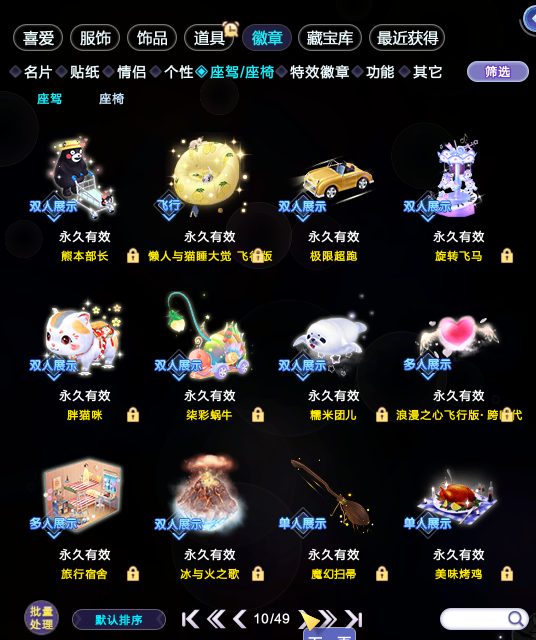Open the 默认排序 sort dropdown
536x640 pixels.
click(119, 620)
